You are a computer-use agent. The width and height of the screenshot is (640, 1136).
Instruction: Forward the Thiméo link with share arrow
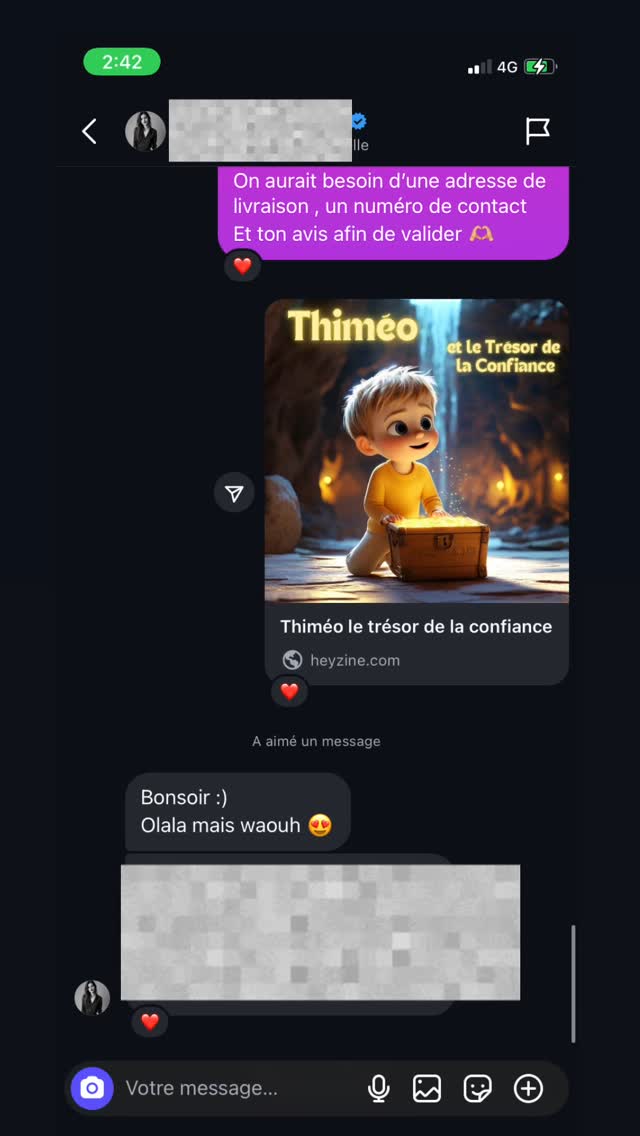tap(234, 493)
